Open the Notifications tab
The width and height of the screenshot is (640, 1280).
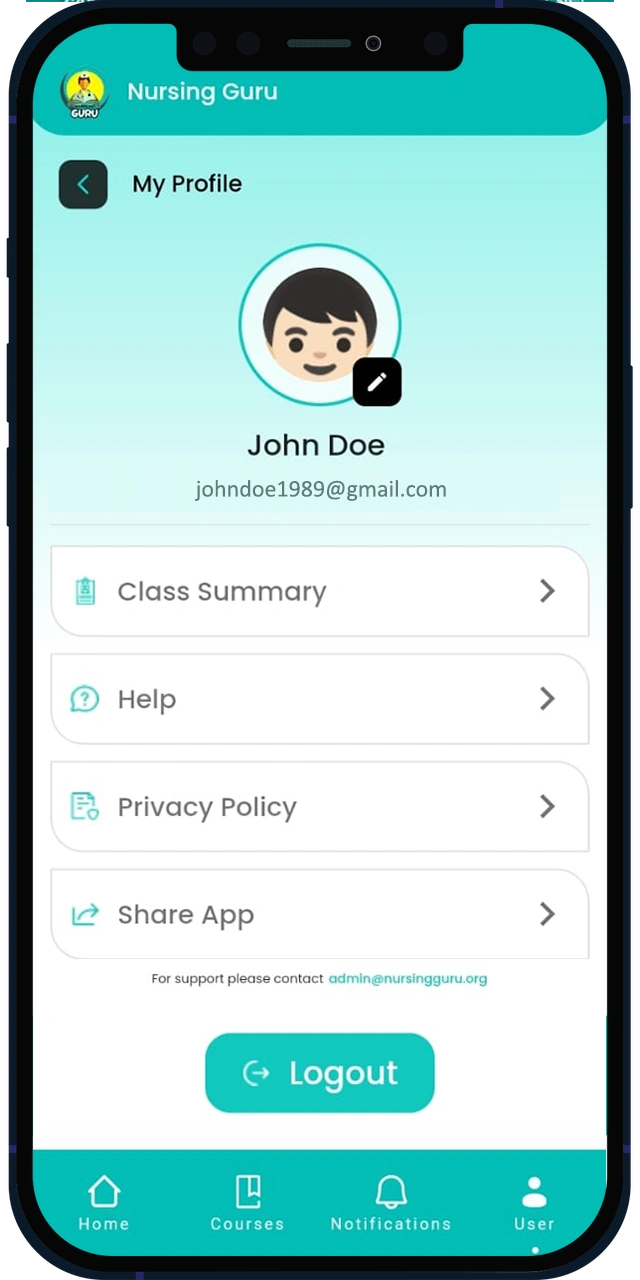point(391,1204)
